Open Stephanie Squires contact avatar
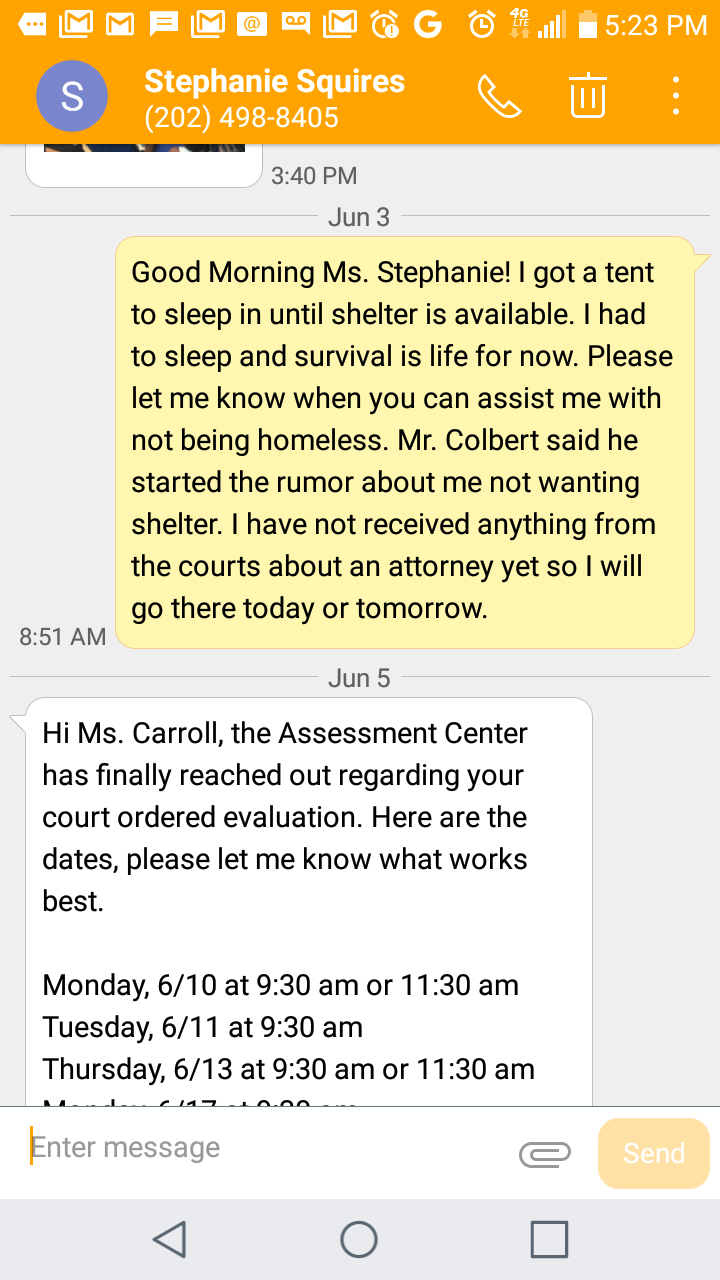This screenshot has width=720, height=1280. [x=72, y=96]
